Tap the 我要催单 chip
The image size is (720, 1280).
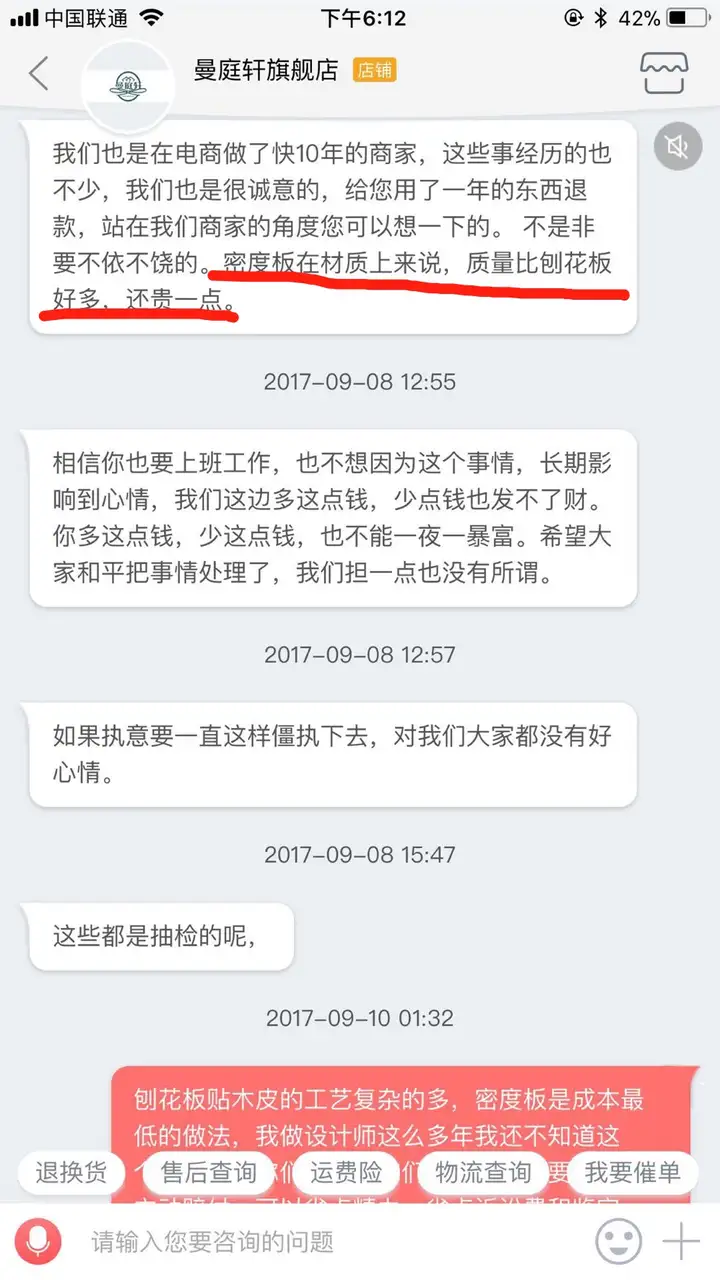tap(632, 1173)
